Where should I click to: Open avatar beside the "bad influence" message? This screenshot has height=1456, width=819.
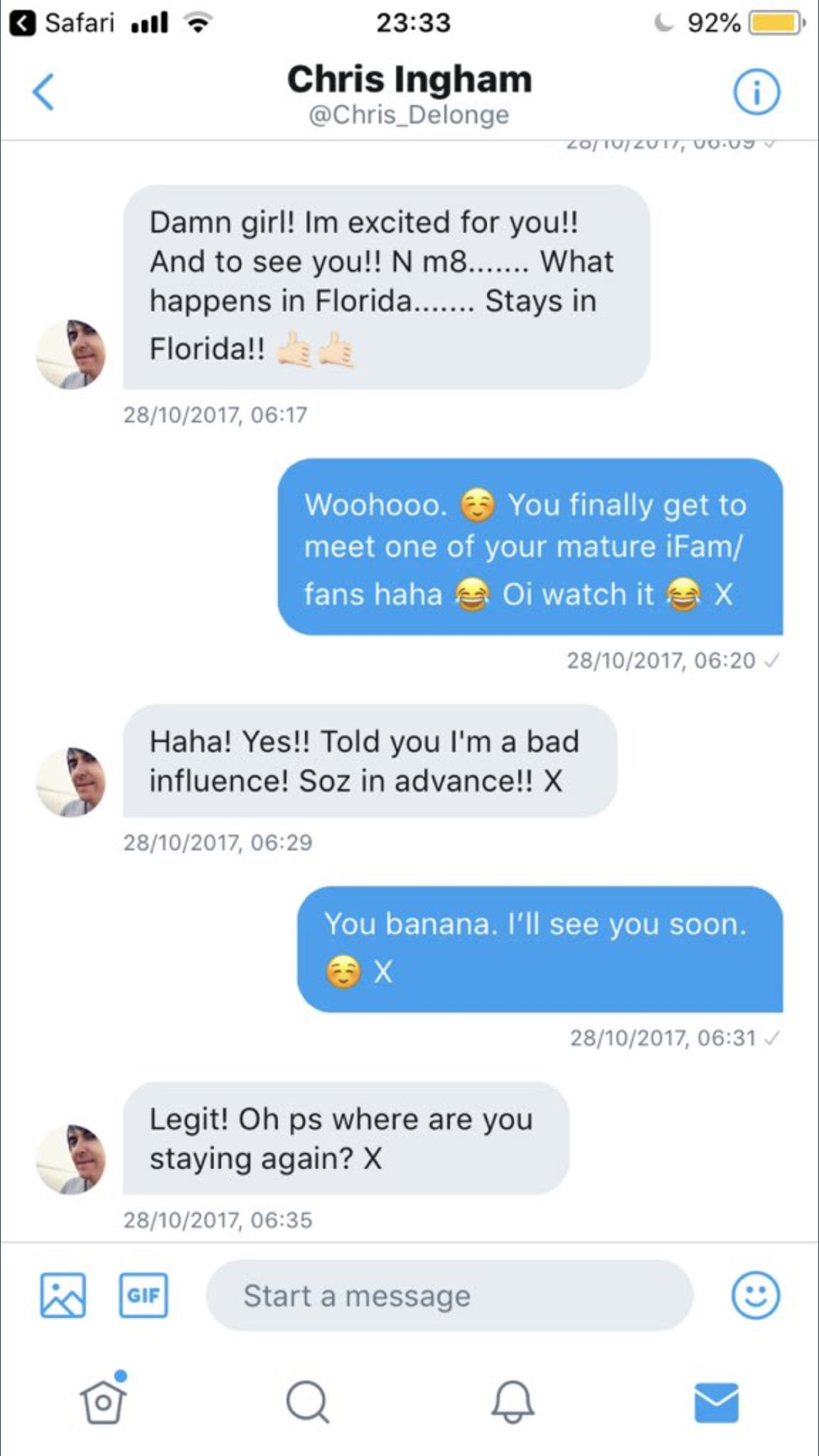(x=71, y=781)
